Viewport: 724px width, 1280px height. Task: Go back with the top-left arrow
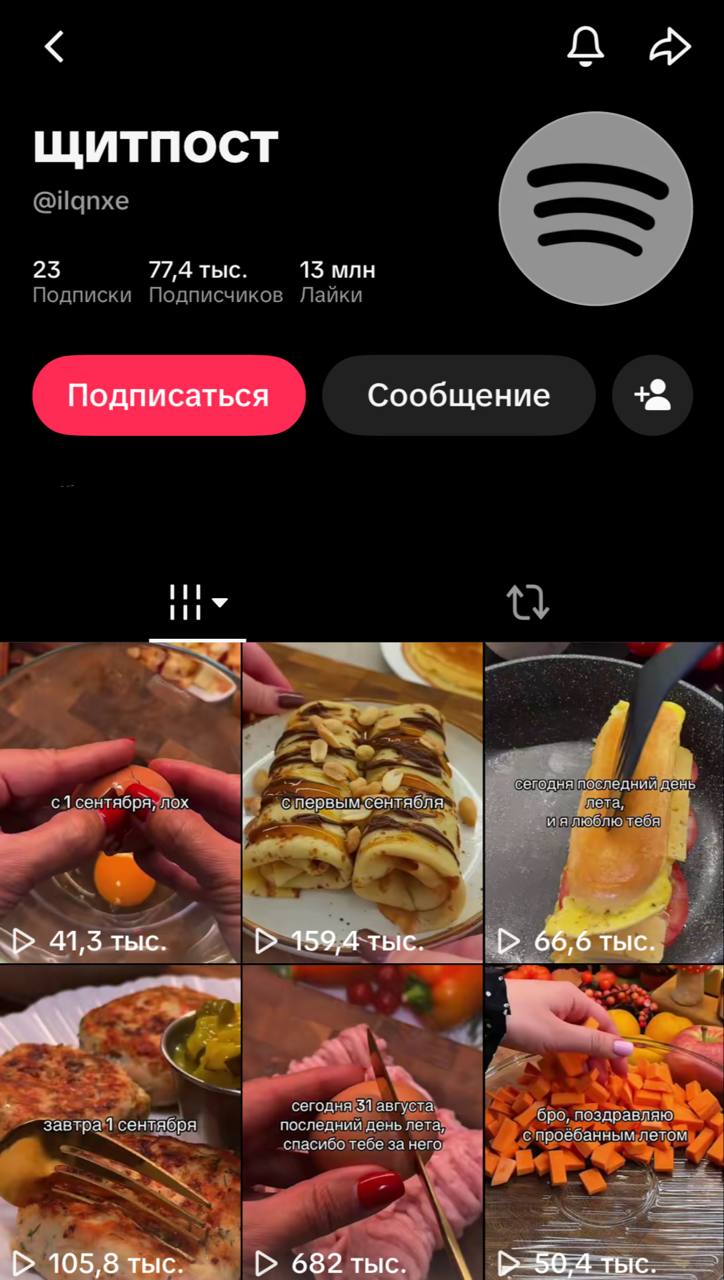point(55,46)
